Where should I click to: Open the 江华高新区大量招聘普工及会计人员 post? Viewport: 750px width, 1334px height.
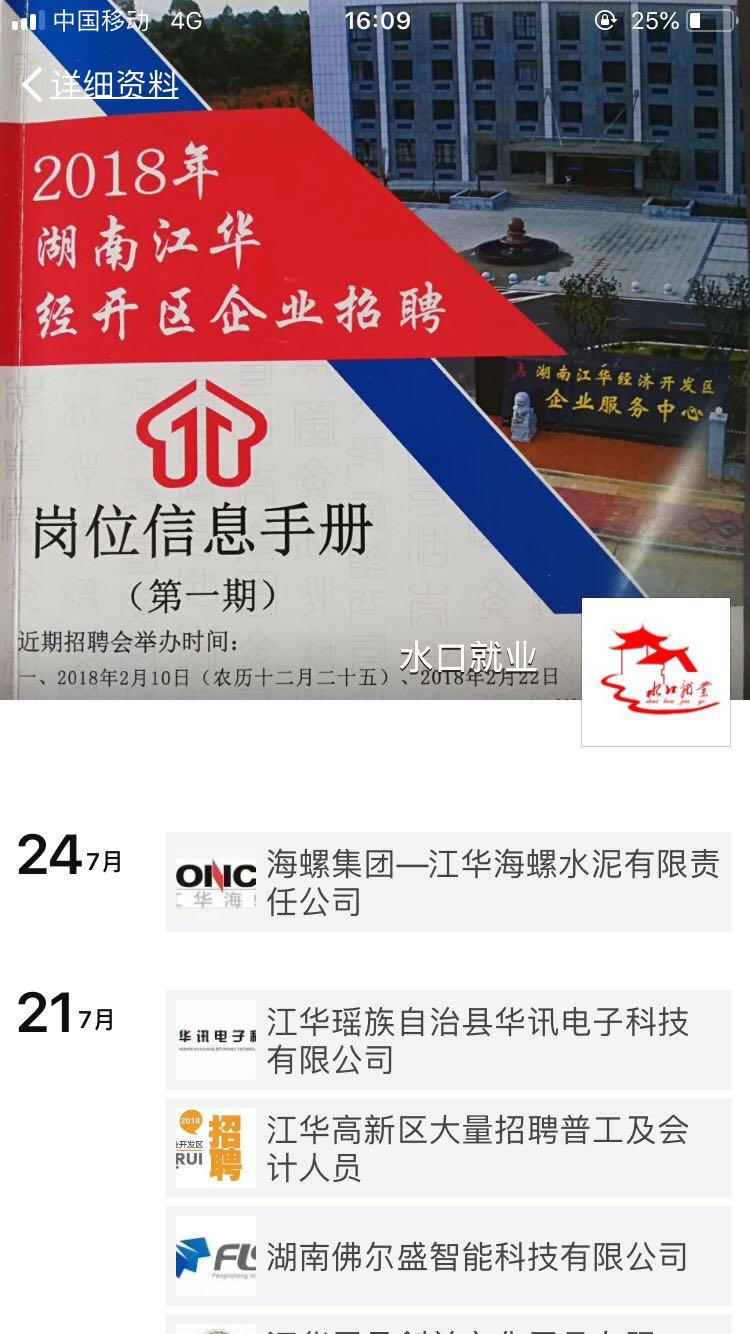point(448,1148)
